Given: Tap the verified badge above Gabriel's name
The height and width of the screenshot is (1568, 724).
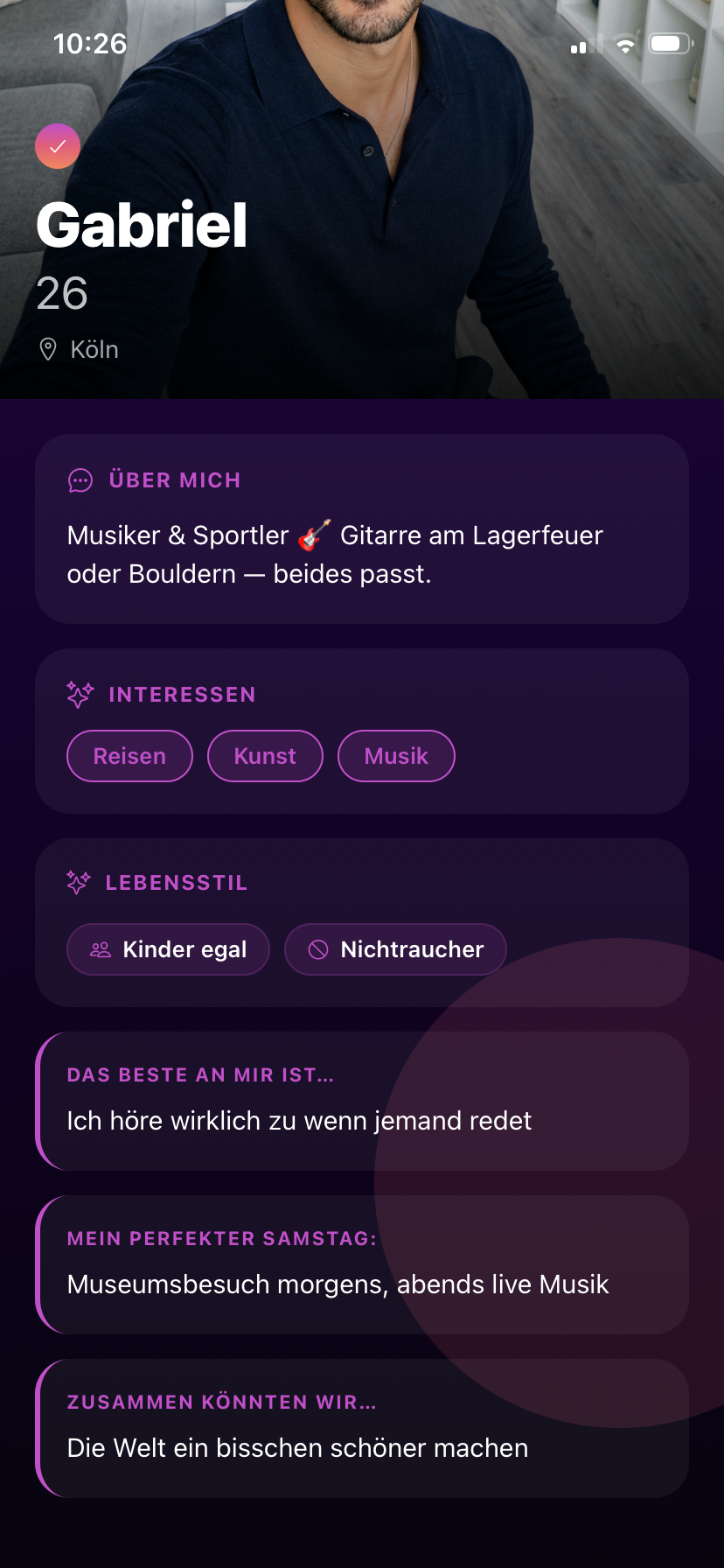Looking at the screenshot, I should point(58,147).
